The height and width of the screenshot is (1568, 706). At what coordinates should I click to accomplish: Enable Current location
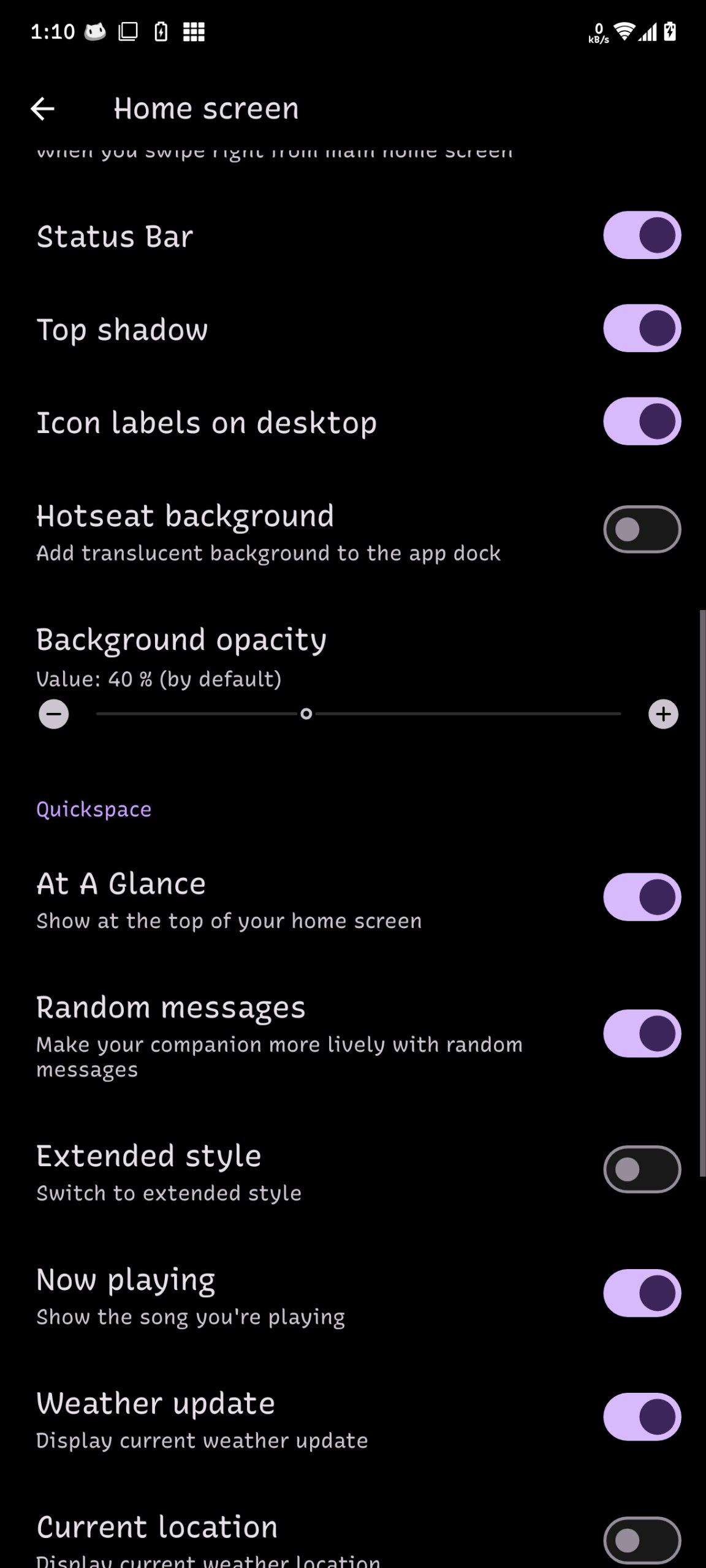point(642,1540)
